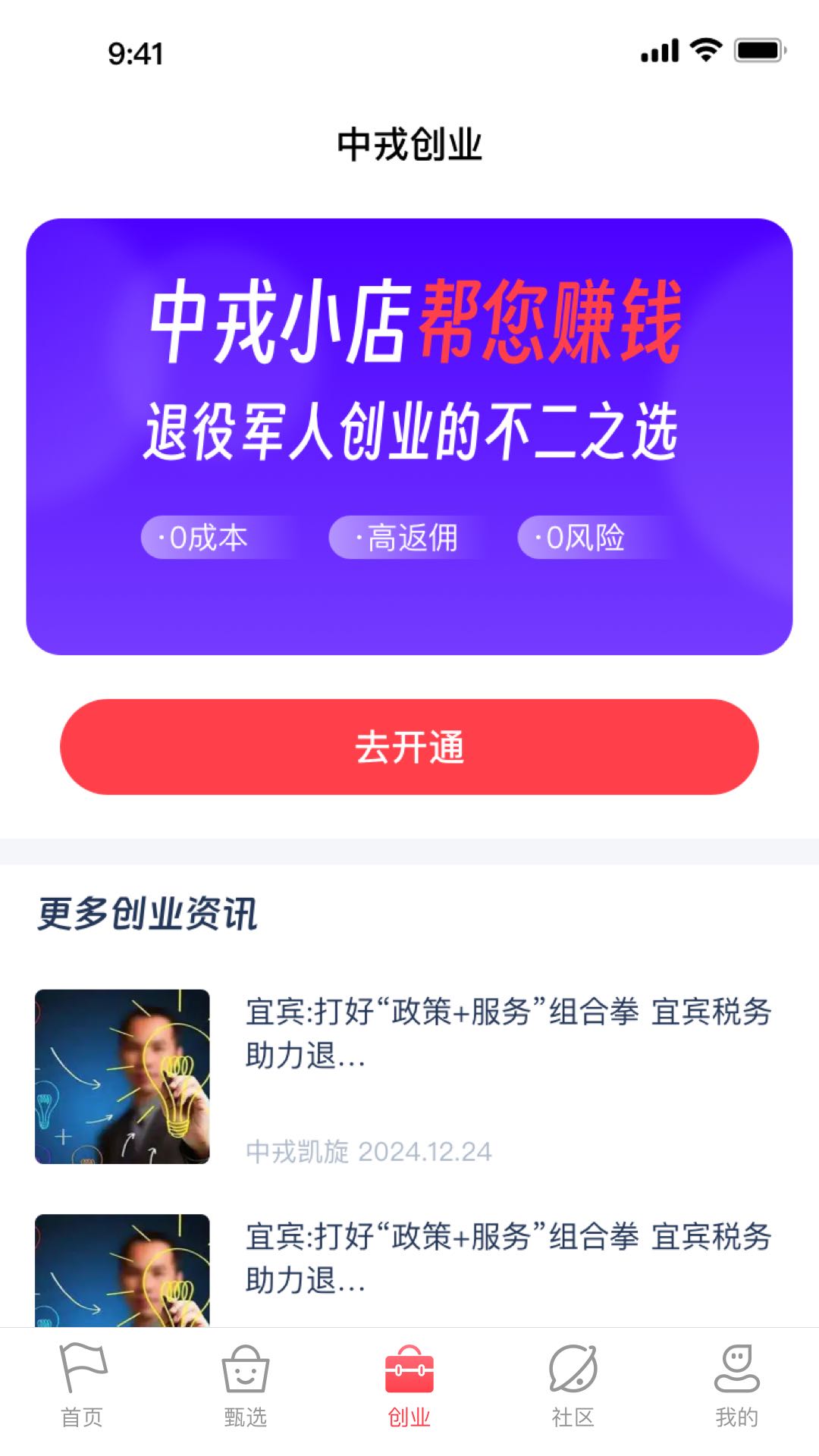This screenshot has height=1456, width=819.
Task: Select the ·高返佣 tag pill
Action: 406,537
